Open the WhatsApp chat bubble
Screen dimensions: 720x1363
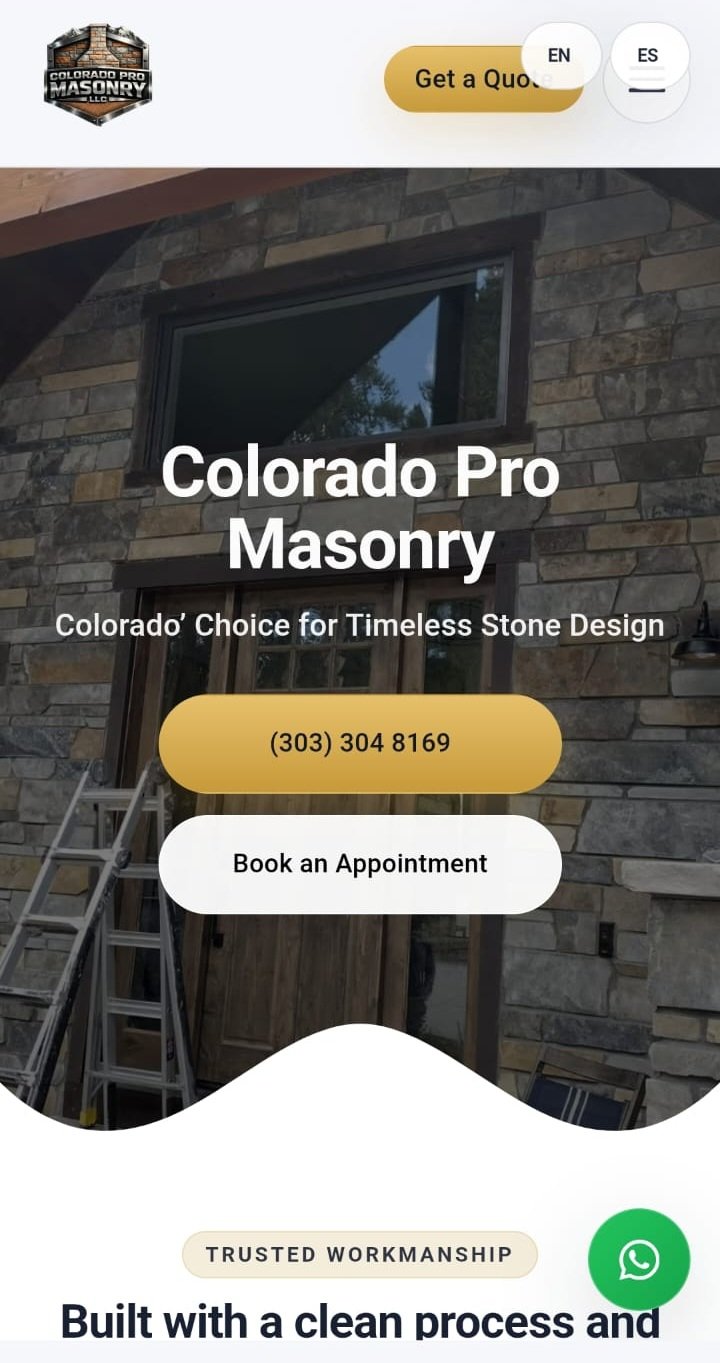coord(639,1259)
